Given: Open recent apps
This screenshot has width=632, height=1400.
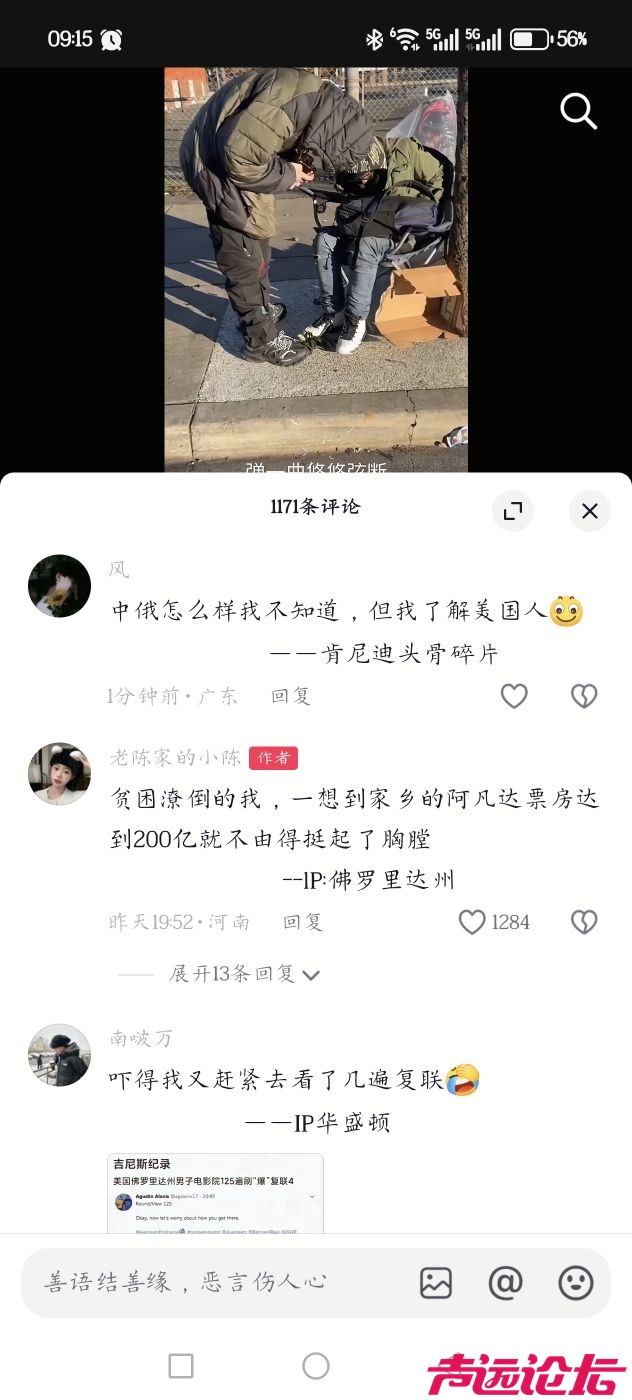Looking at the screenshot, I should point(181,1366).
